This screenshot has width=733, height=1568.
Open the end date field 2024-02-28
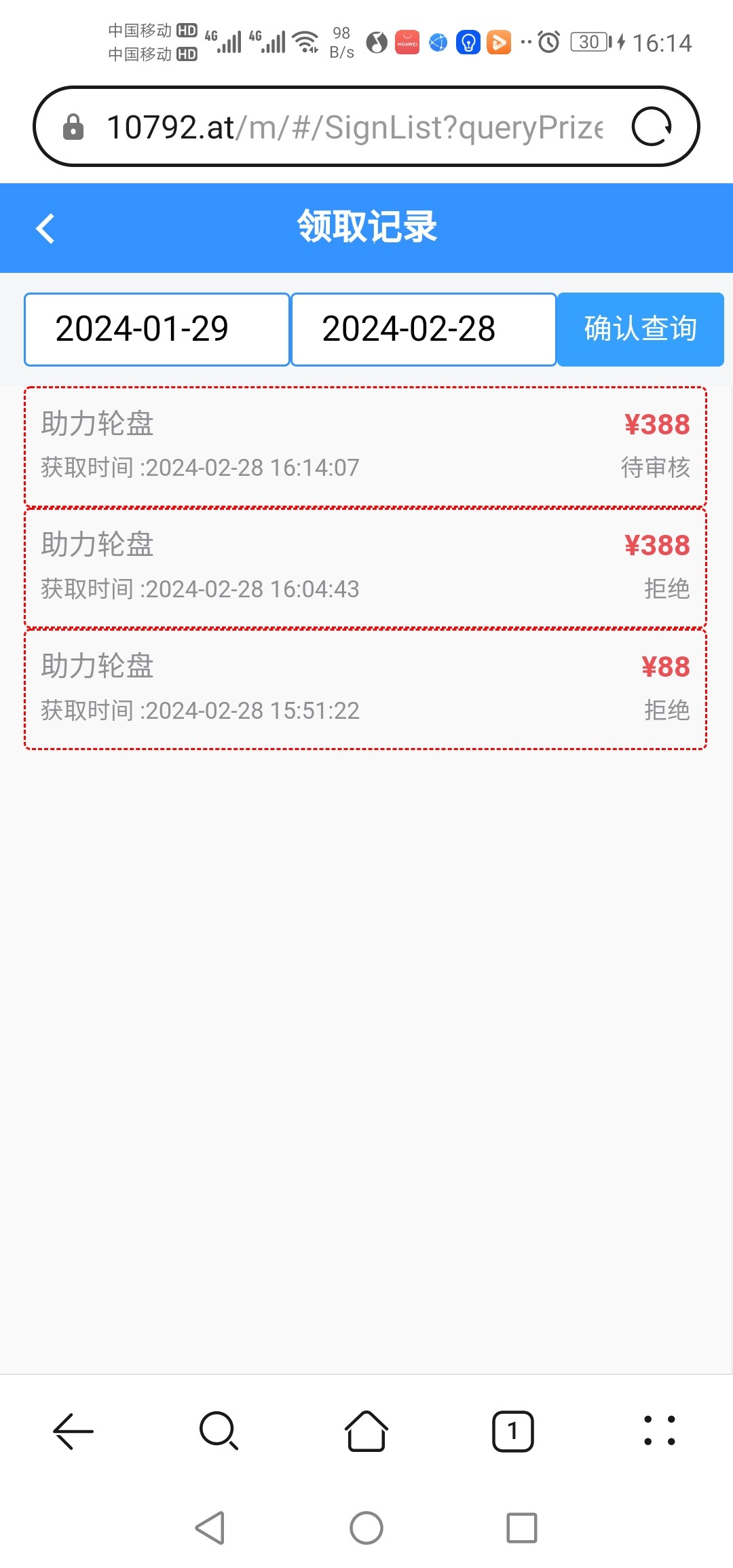coord(424,329)
